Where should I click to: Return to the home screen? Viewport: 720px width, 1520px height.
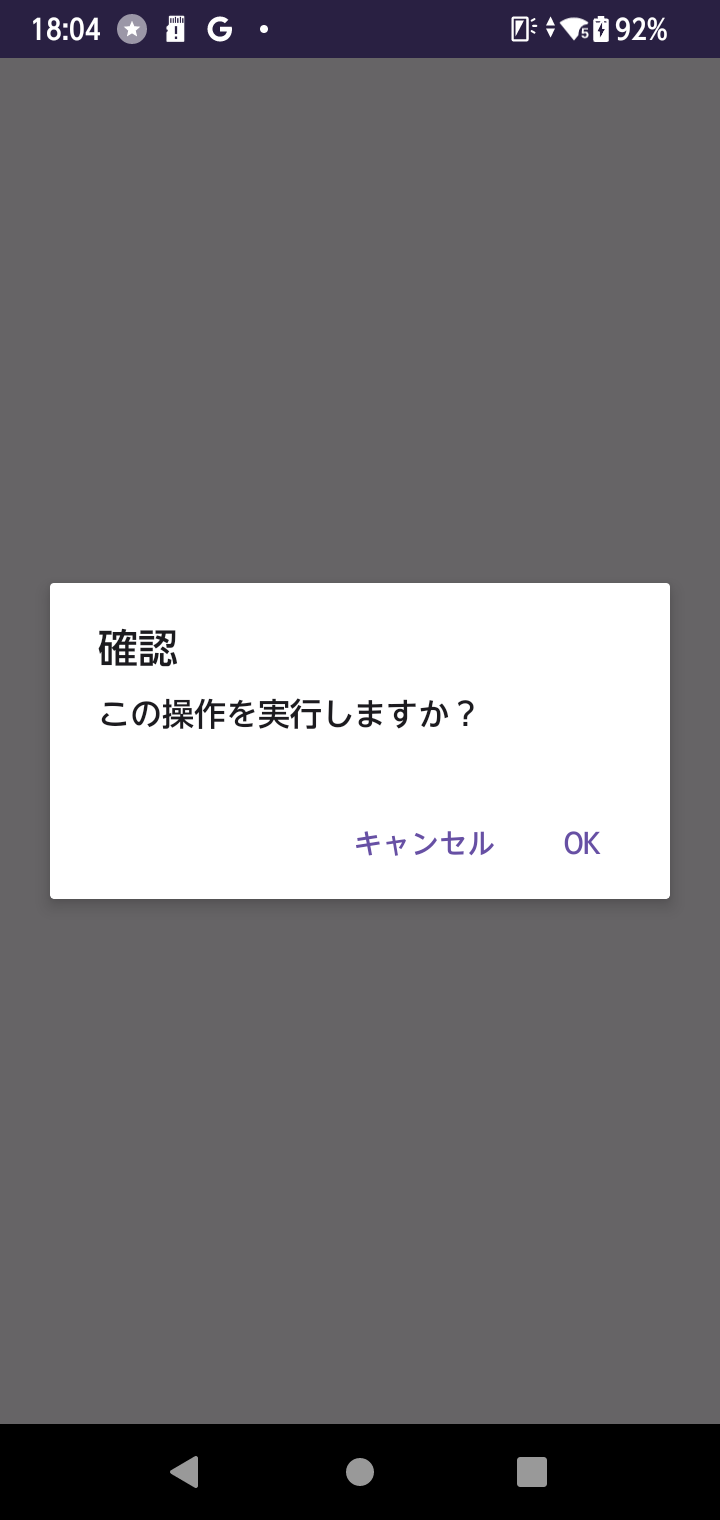pos(360,1471)
